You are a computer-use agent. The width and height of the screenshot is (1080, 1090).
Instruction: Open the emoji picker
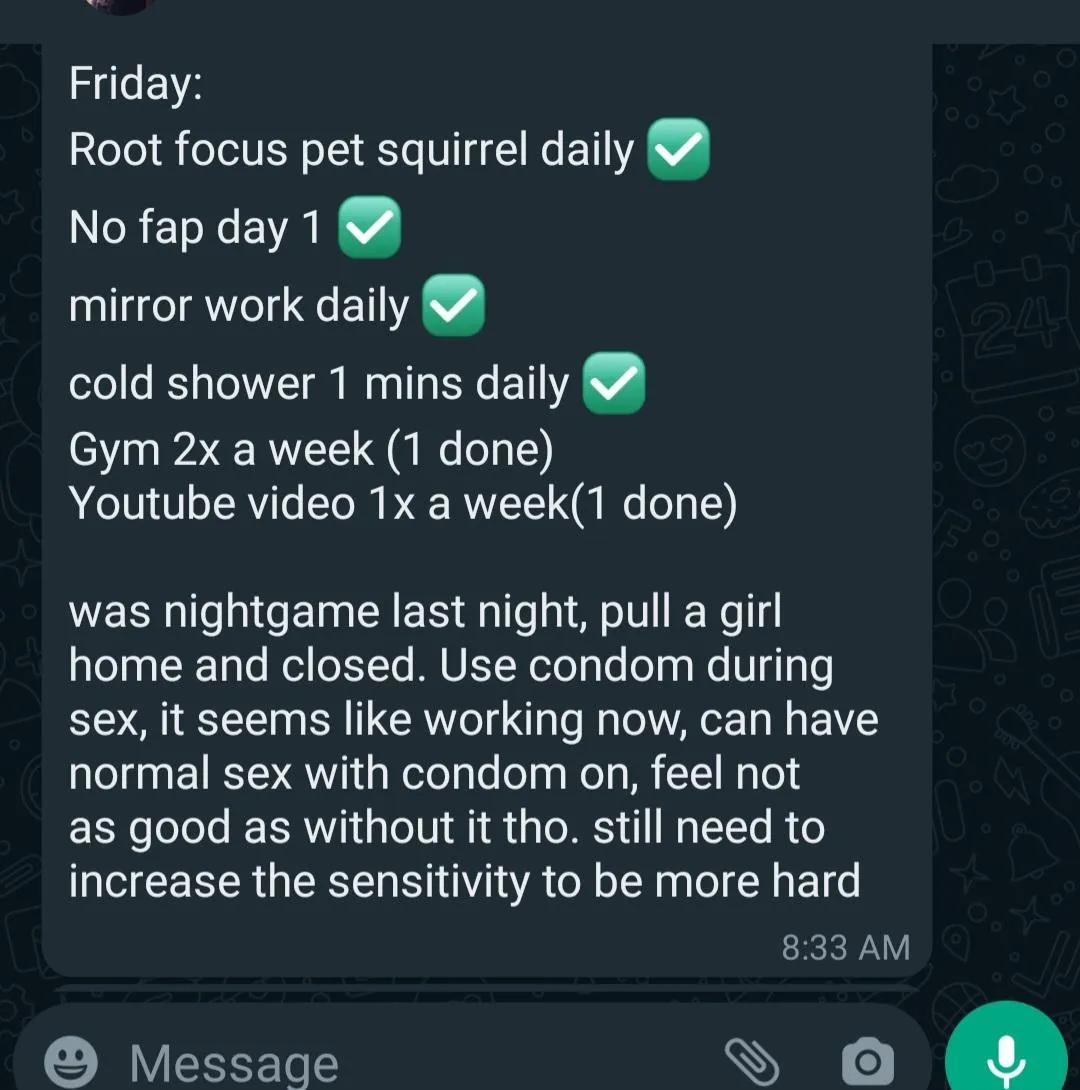70,1061
